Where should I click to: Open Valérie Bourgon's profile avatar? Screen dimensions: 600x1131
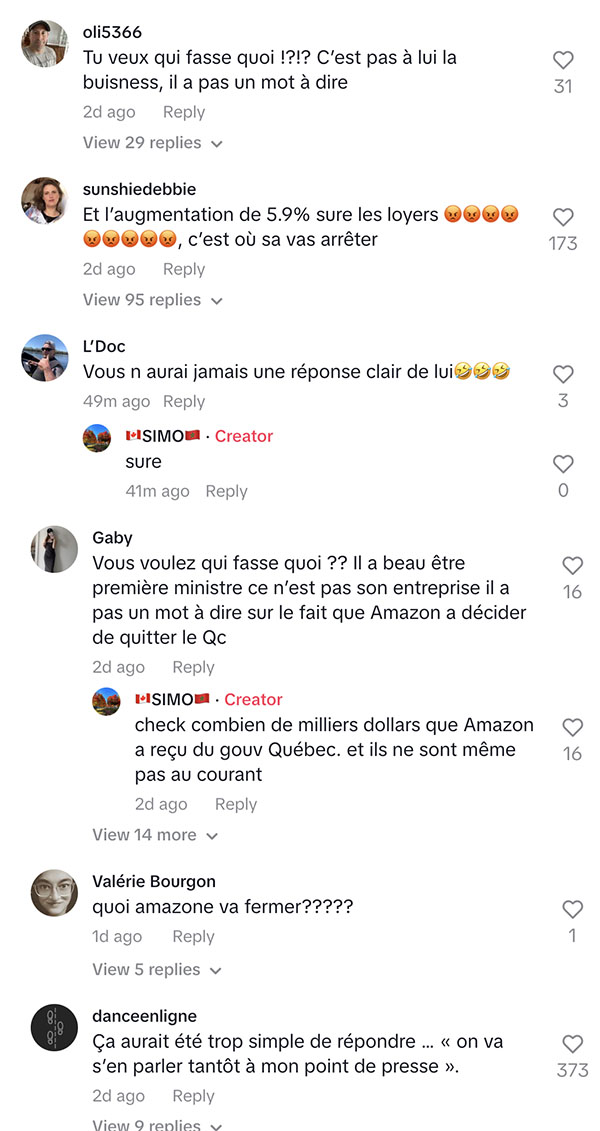[54, 892]
